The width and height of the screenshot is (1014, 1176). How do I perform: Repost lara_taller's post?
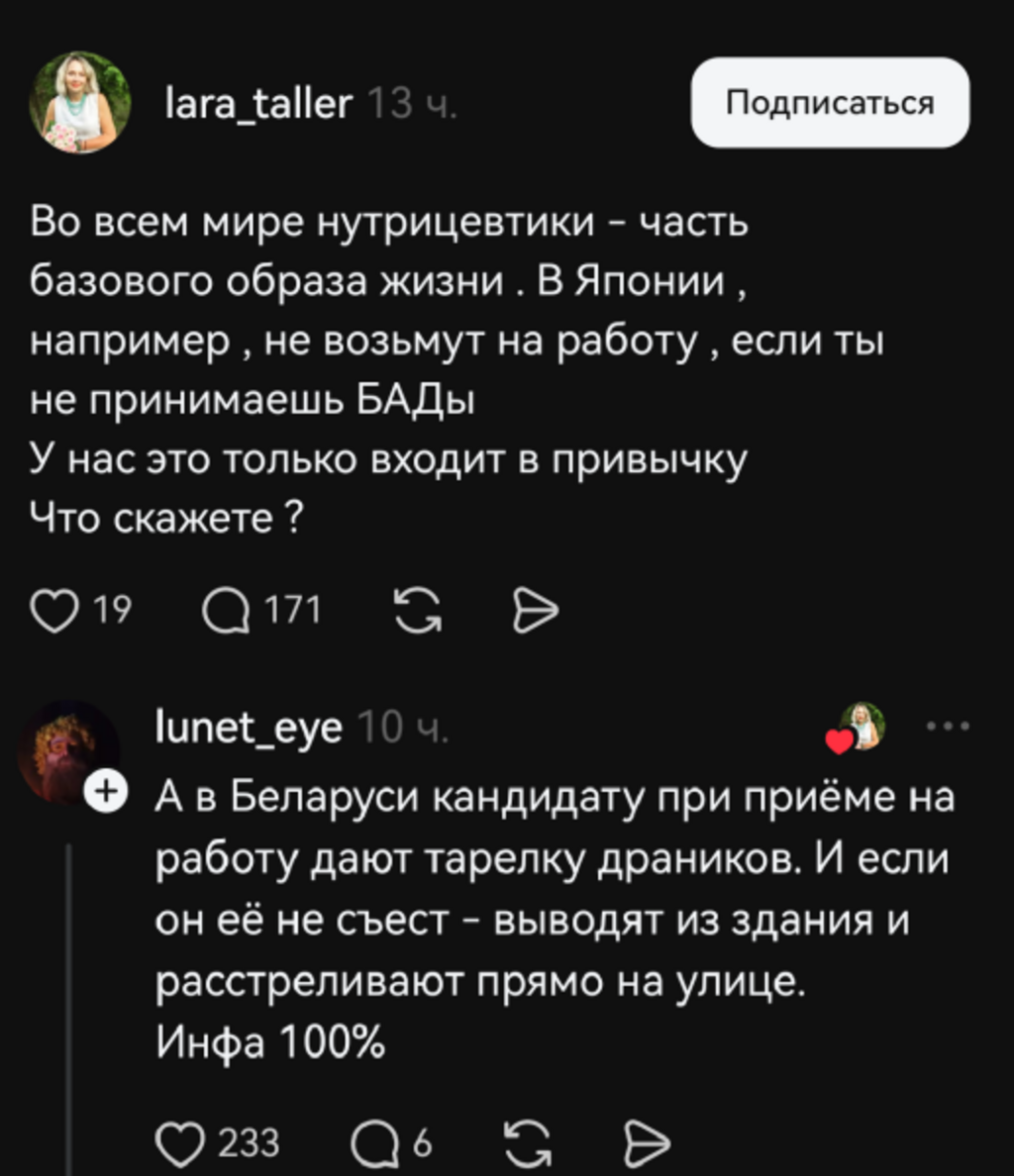pyautogui.click(x=419, y=611)
